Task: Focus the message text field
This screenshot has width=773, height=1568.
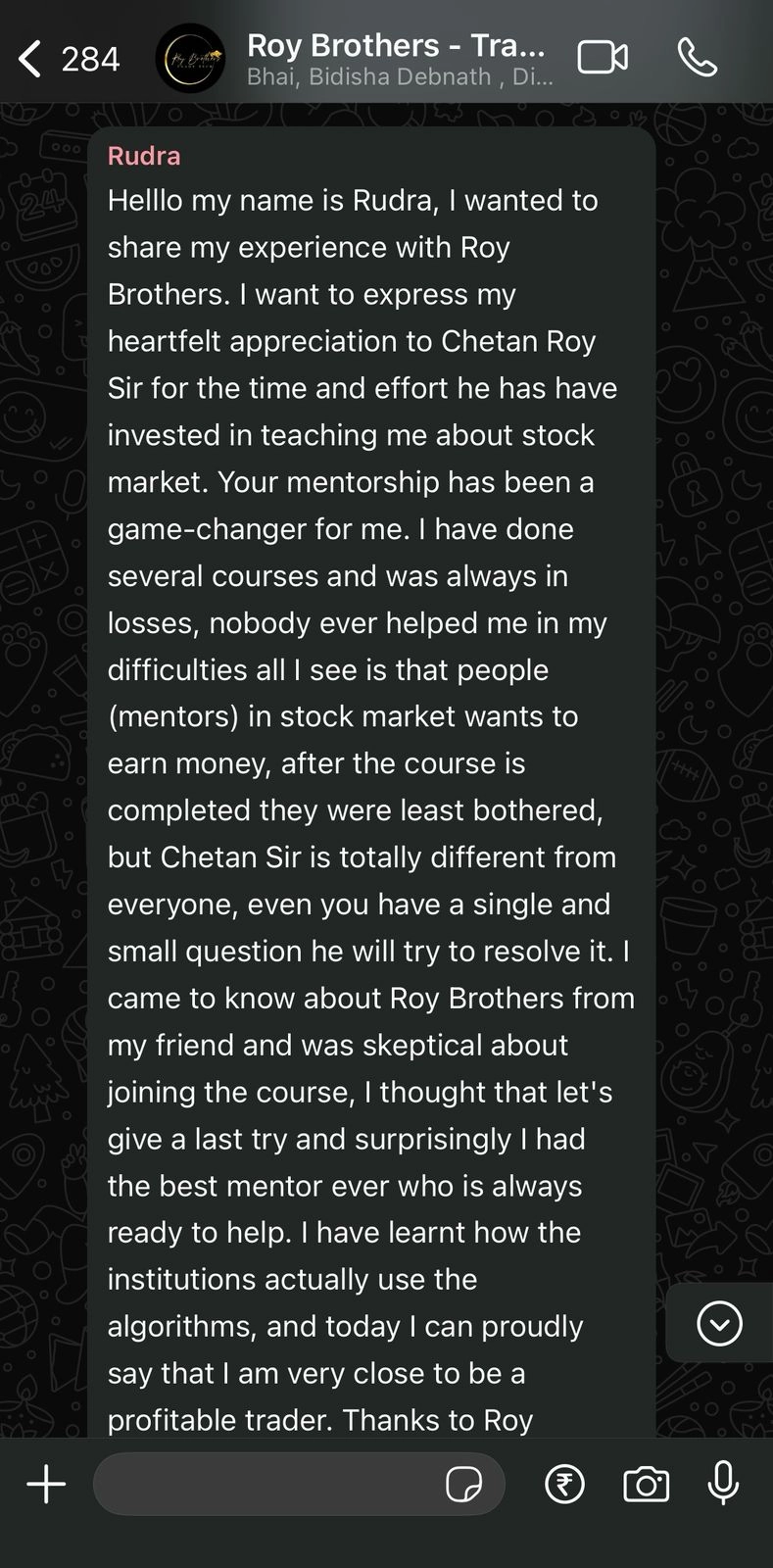Action: point(265,1485)
